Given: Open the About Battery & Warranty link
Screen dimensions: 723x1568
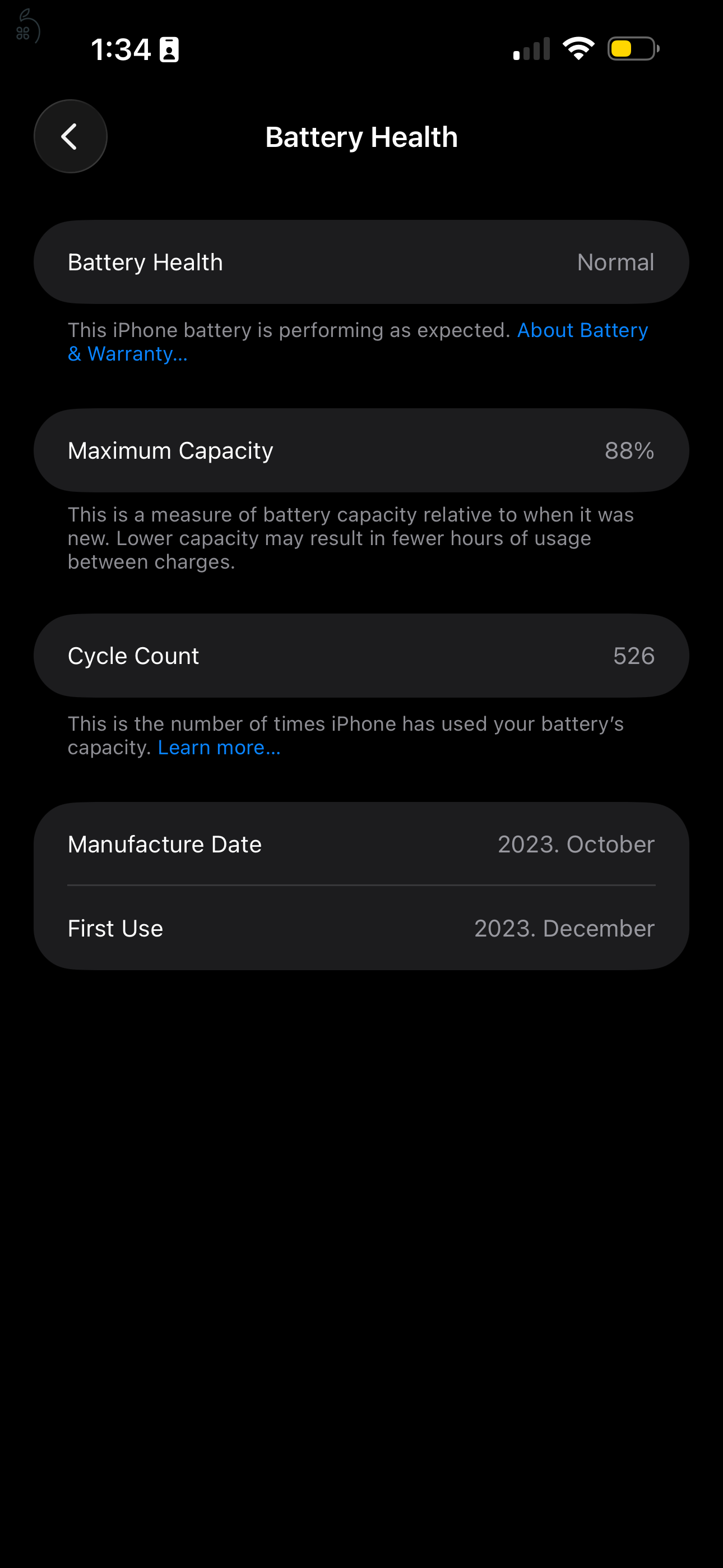Looking at the screenshot, I should point(582,330).
